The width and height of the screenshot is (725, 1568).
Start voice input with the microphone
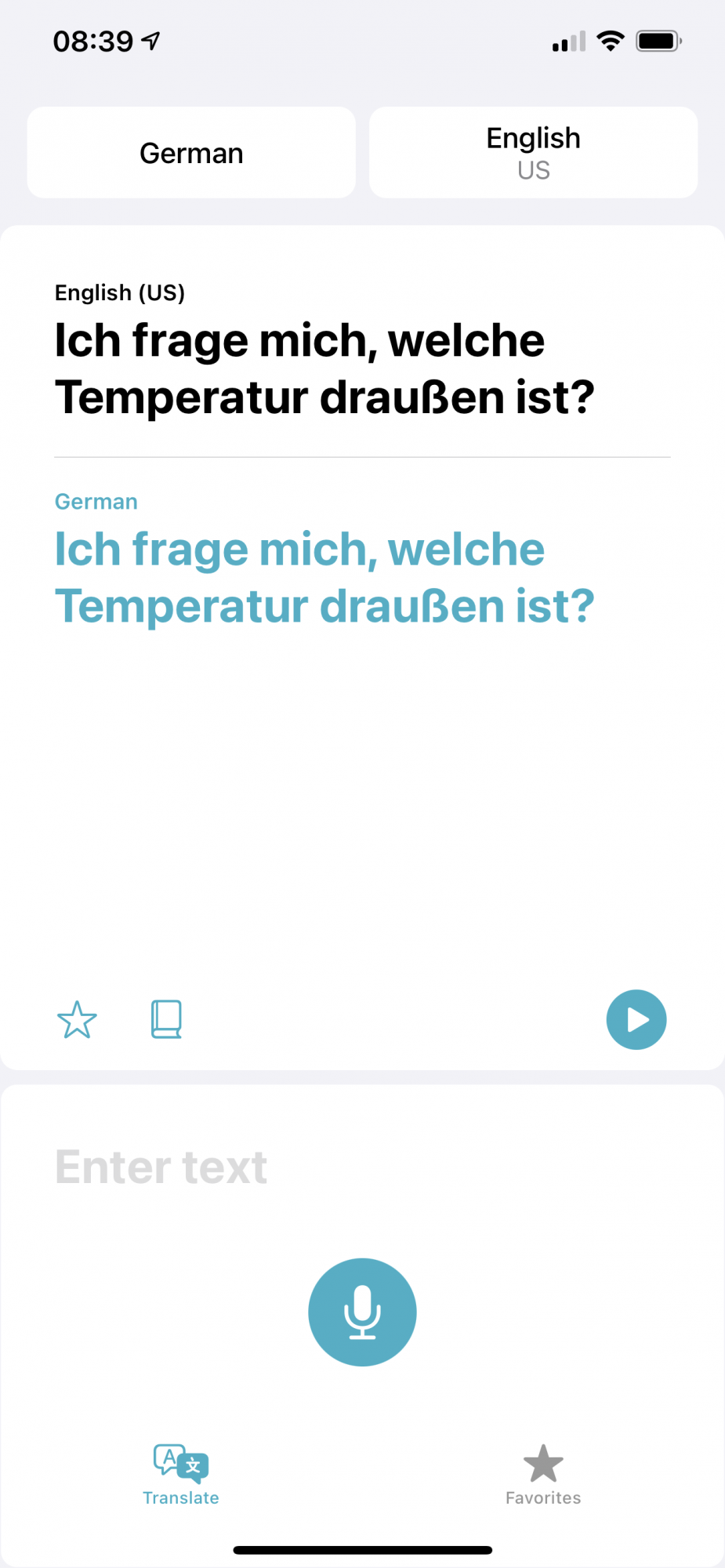[362, 1312]
